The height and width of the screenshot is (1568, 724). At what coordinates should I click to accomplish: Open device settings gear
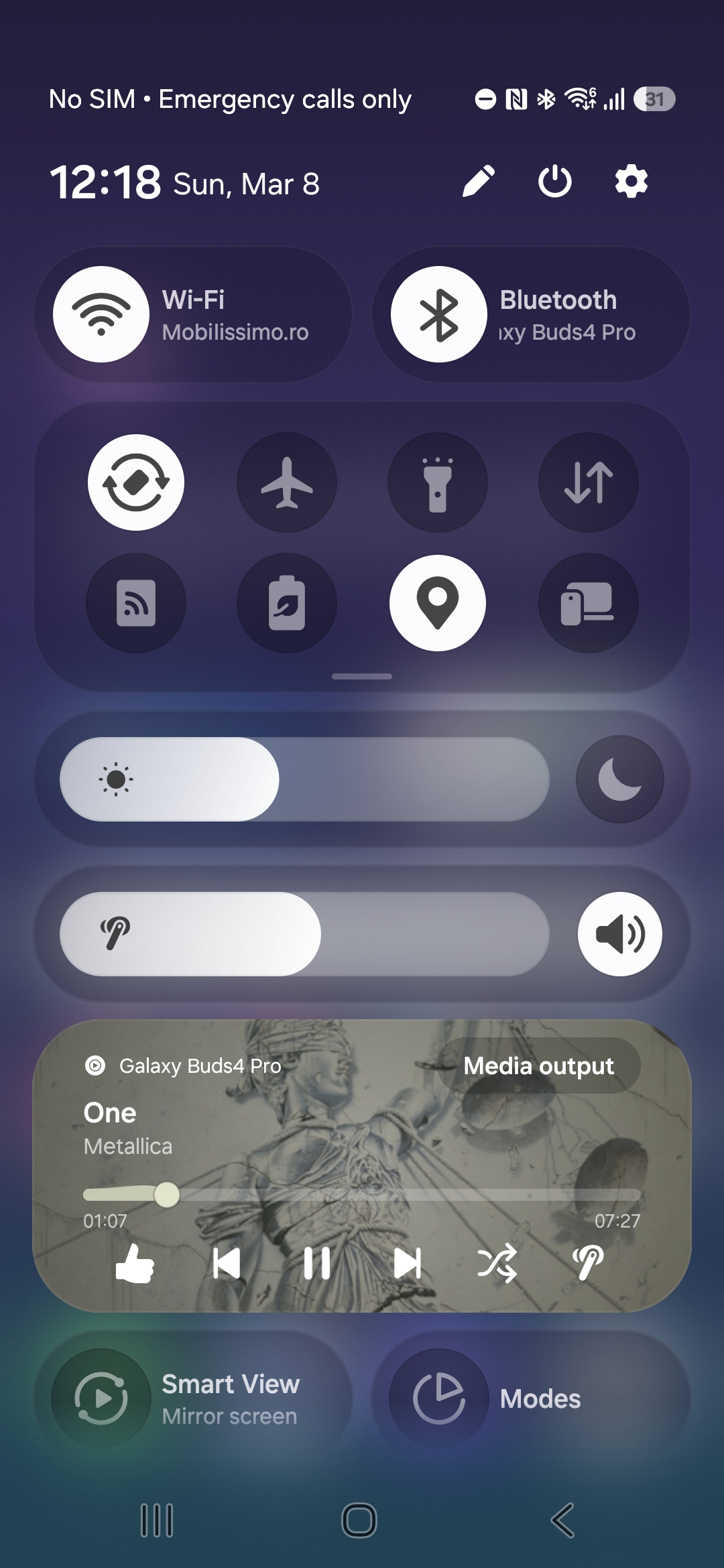[631, 182]
